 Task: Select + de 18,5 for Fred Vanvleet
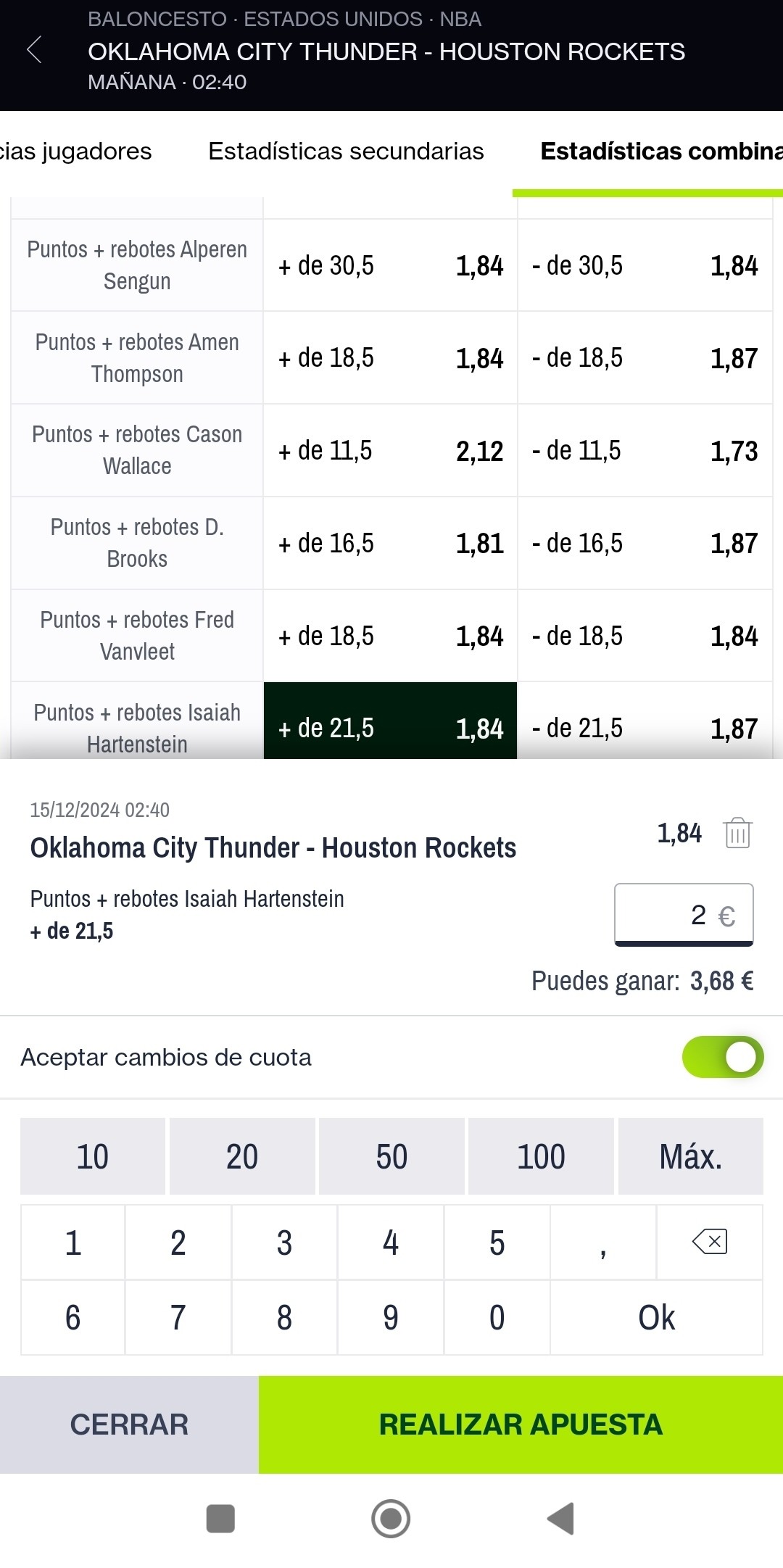click(390, 636)
